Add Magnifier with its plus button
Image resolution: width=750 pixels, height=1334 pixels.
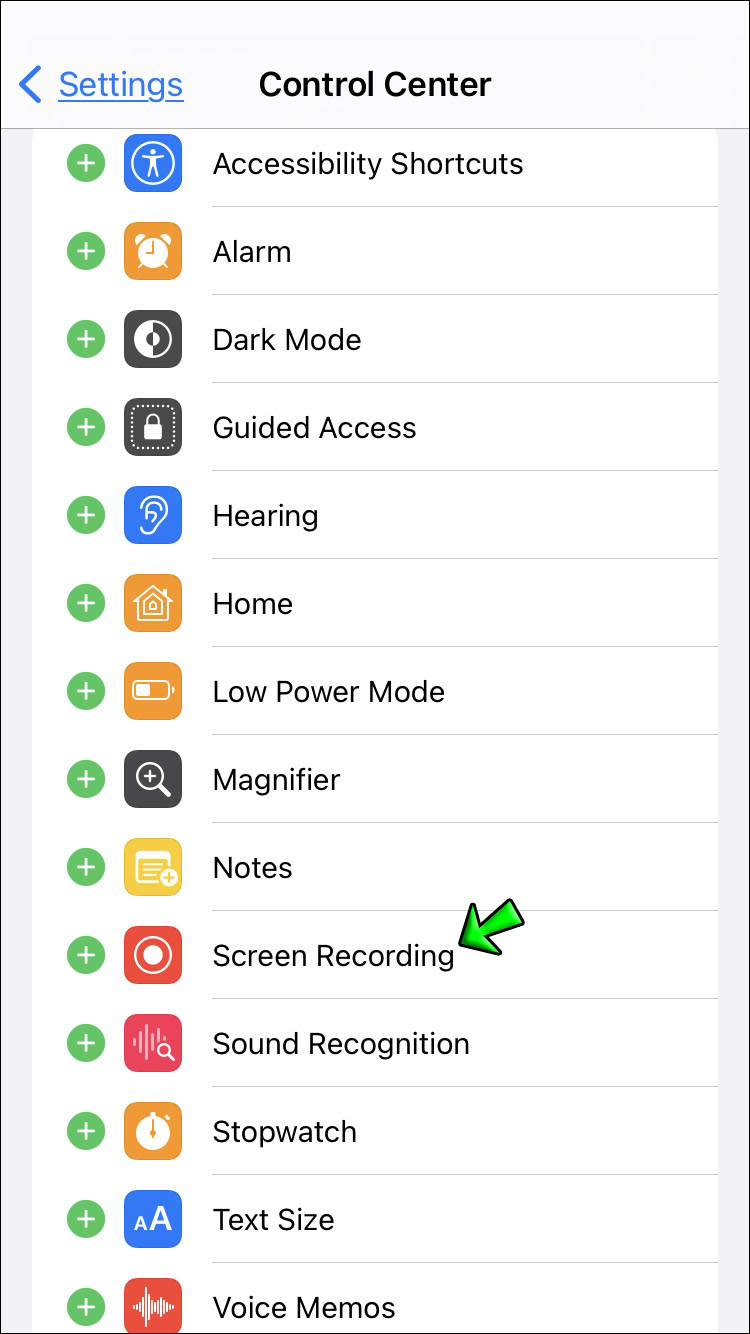pos(86,779)
